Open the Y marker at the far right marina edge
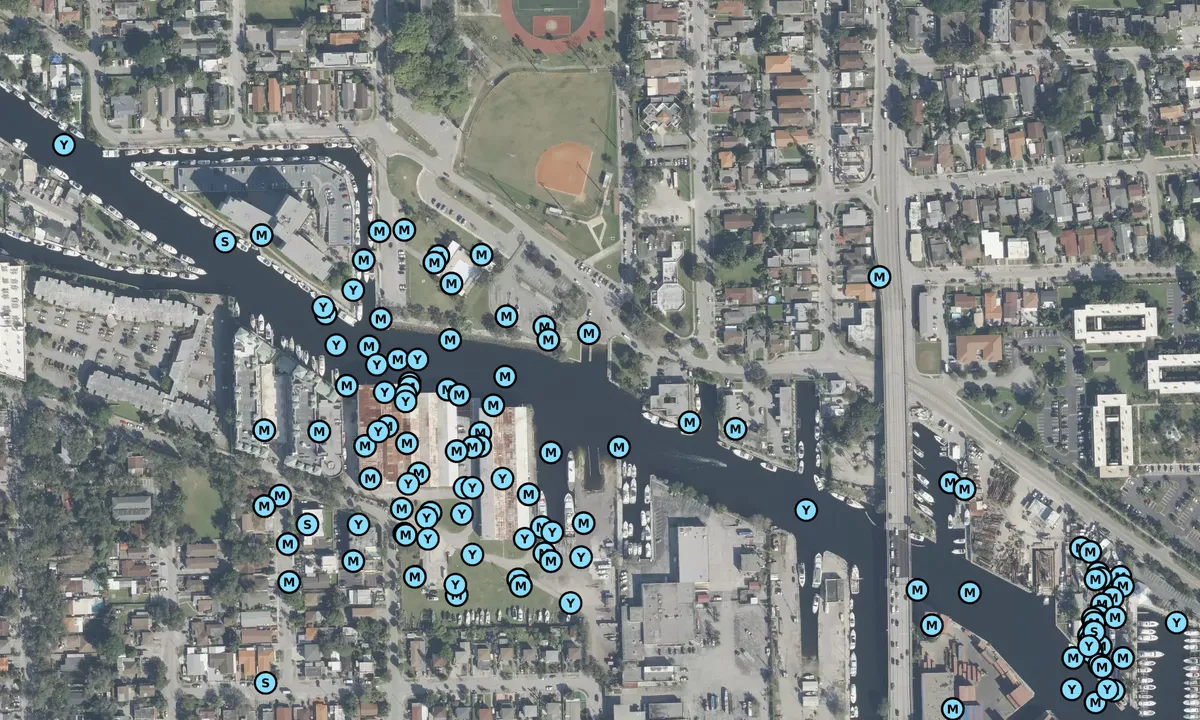The width and height of the screenshot is (1200, 720). coord(1176,623)
